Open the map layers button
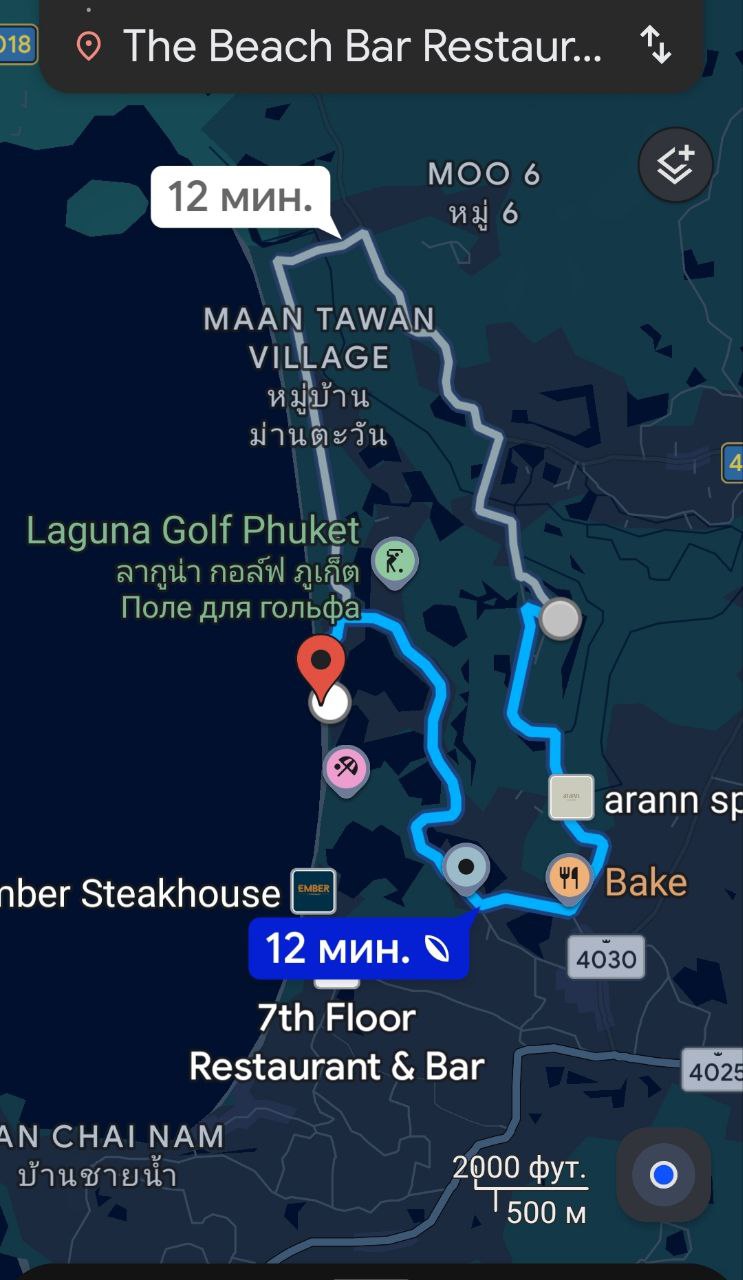The height and width of the screenshot is (1280, 743). (x=675, y=166)
